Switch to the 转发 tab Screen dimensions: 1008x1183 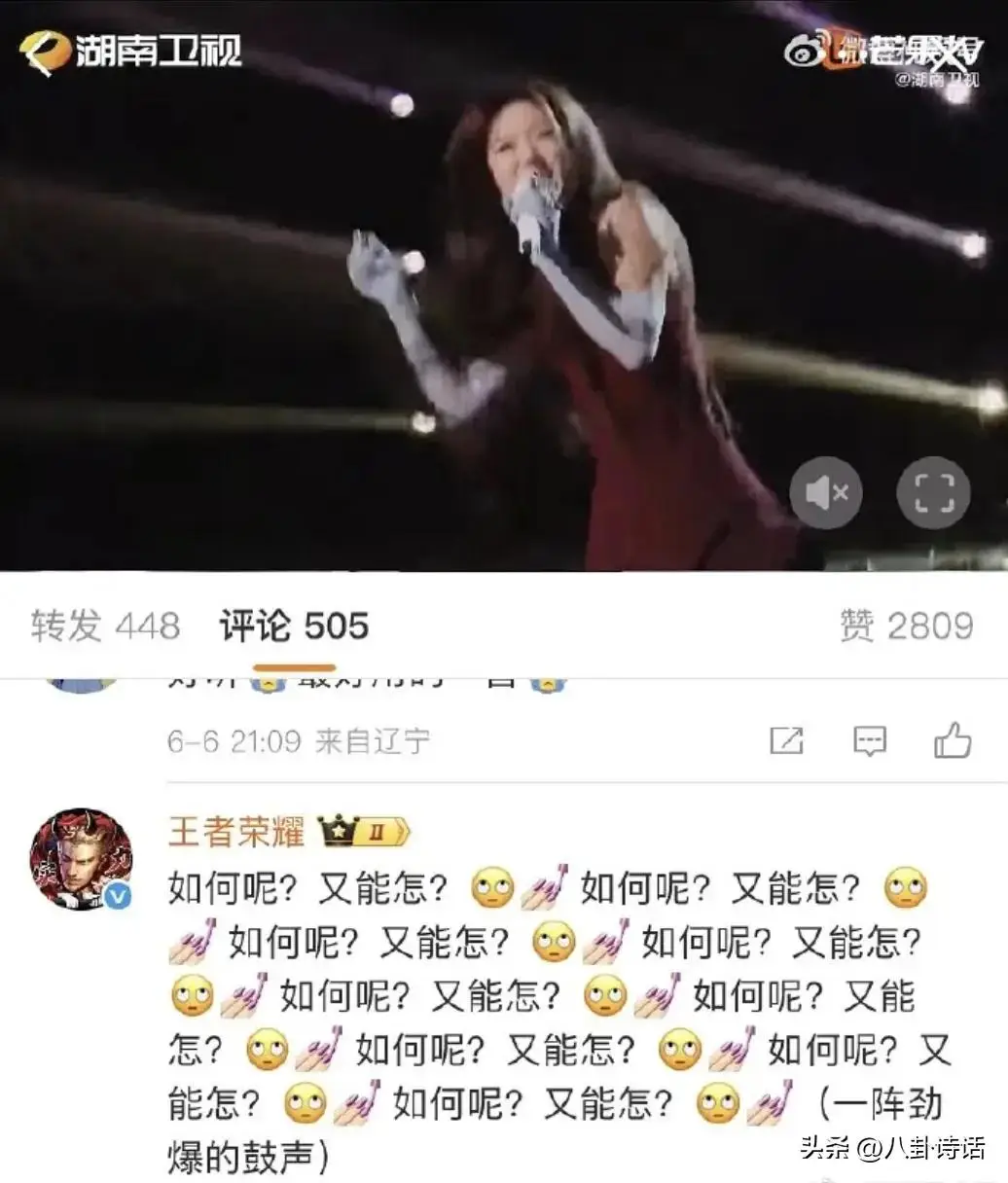[105, 626]
